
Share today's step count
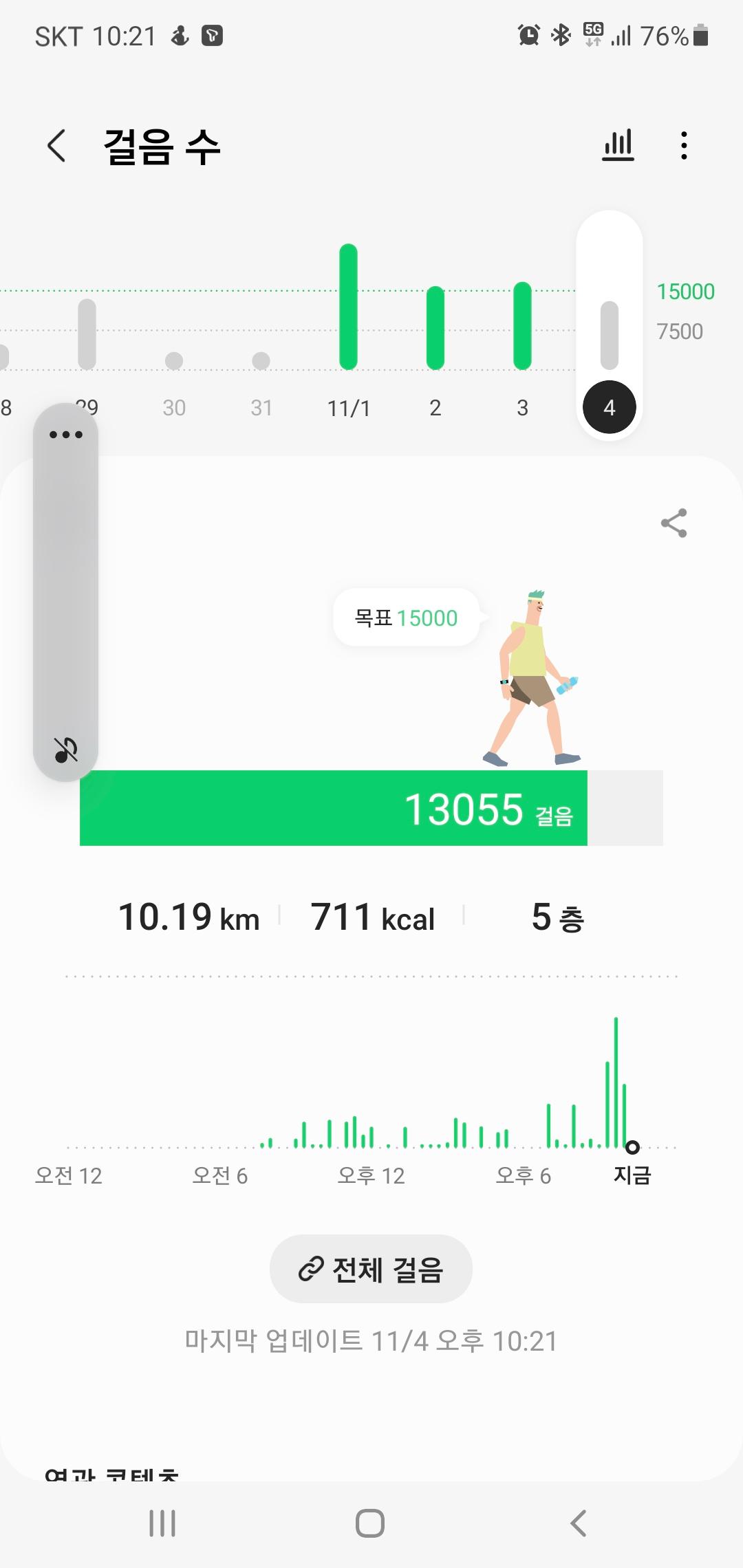(674, 523)
